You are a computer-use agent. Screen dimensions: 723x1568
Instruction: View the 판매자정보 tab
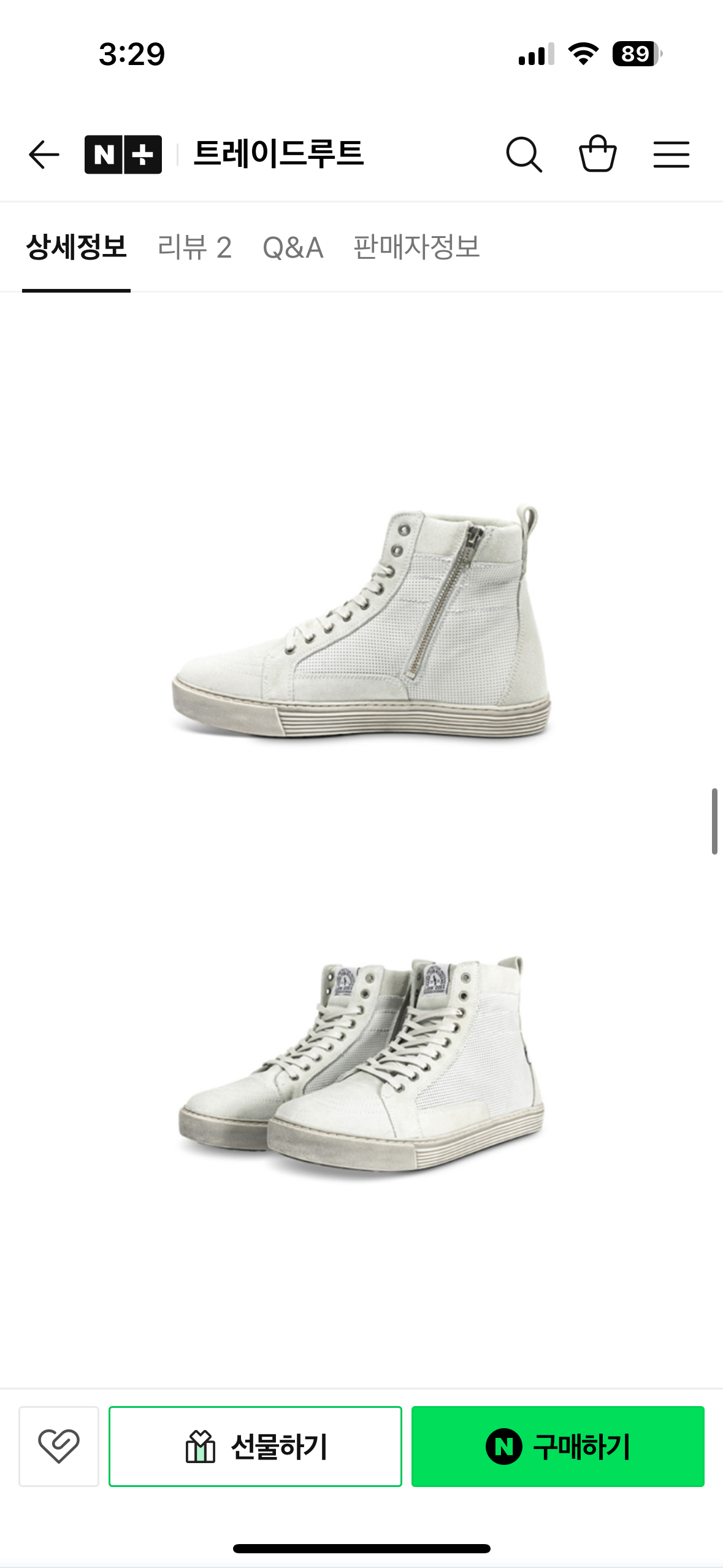tap(416, 247)
